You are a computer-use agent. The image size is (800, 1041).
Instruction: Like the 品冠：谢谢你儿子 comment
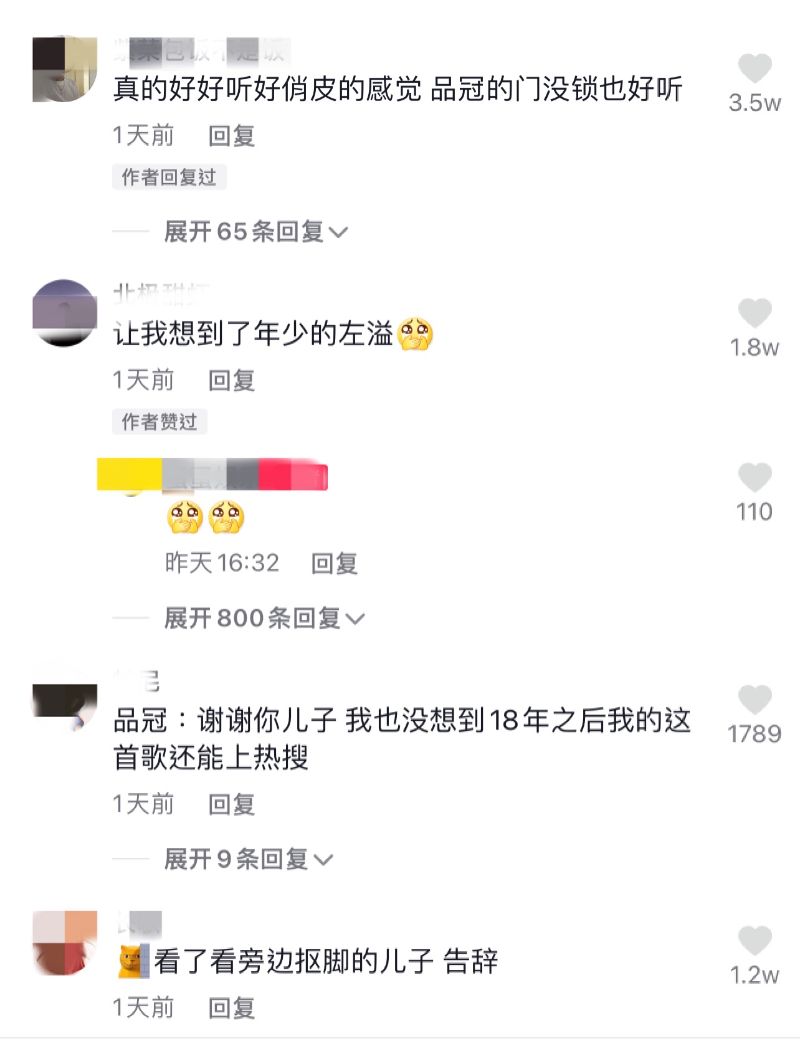(x=755, y=700)
